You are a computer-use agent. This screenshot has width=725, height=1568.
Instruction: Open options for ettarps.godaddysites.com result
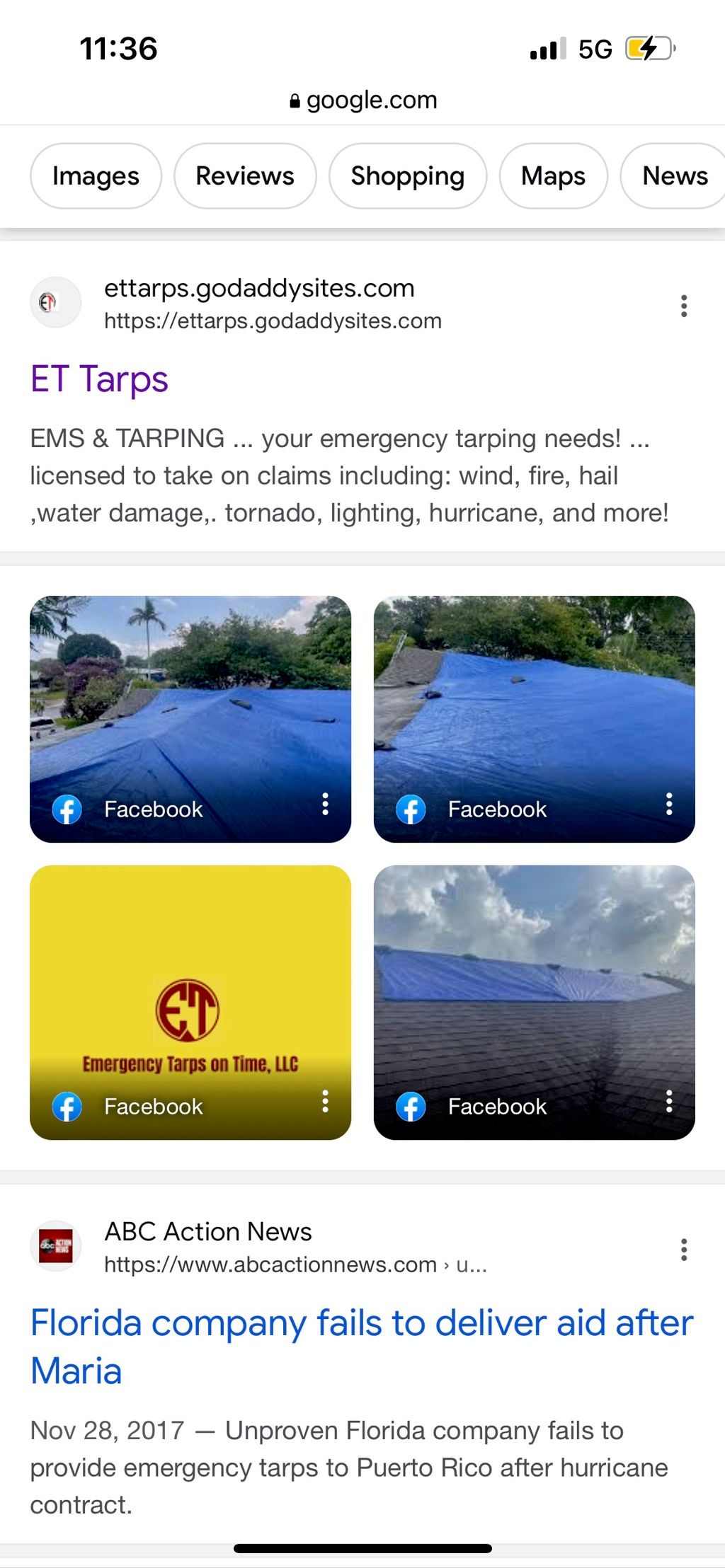coord(683,306)
